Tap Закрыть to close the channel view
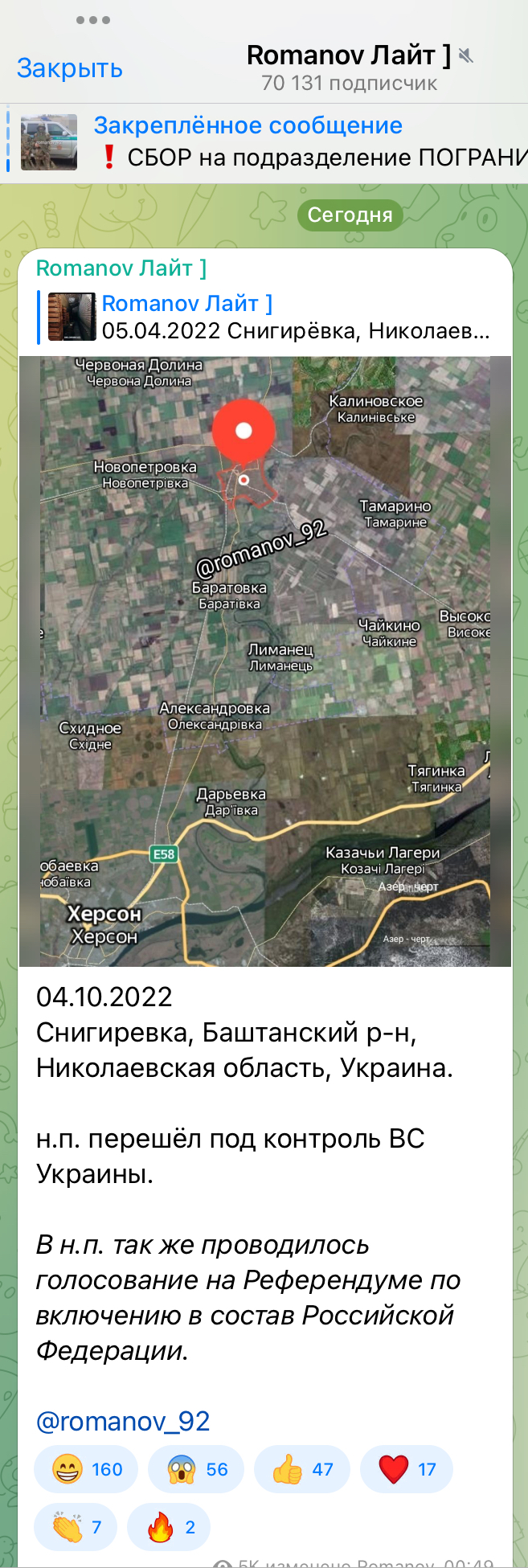Viewport: 528px width, 1568px height. point(69,68)
